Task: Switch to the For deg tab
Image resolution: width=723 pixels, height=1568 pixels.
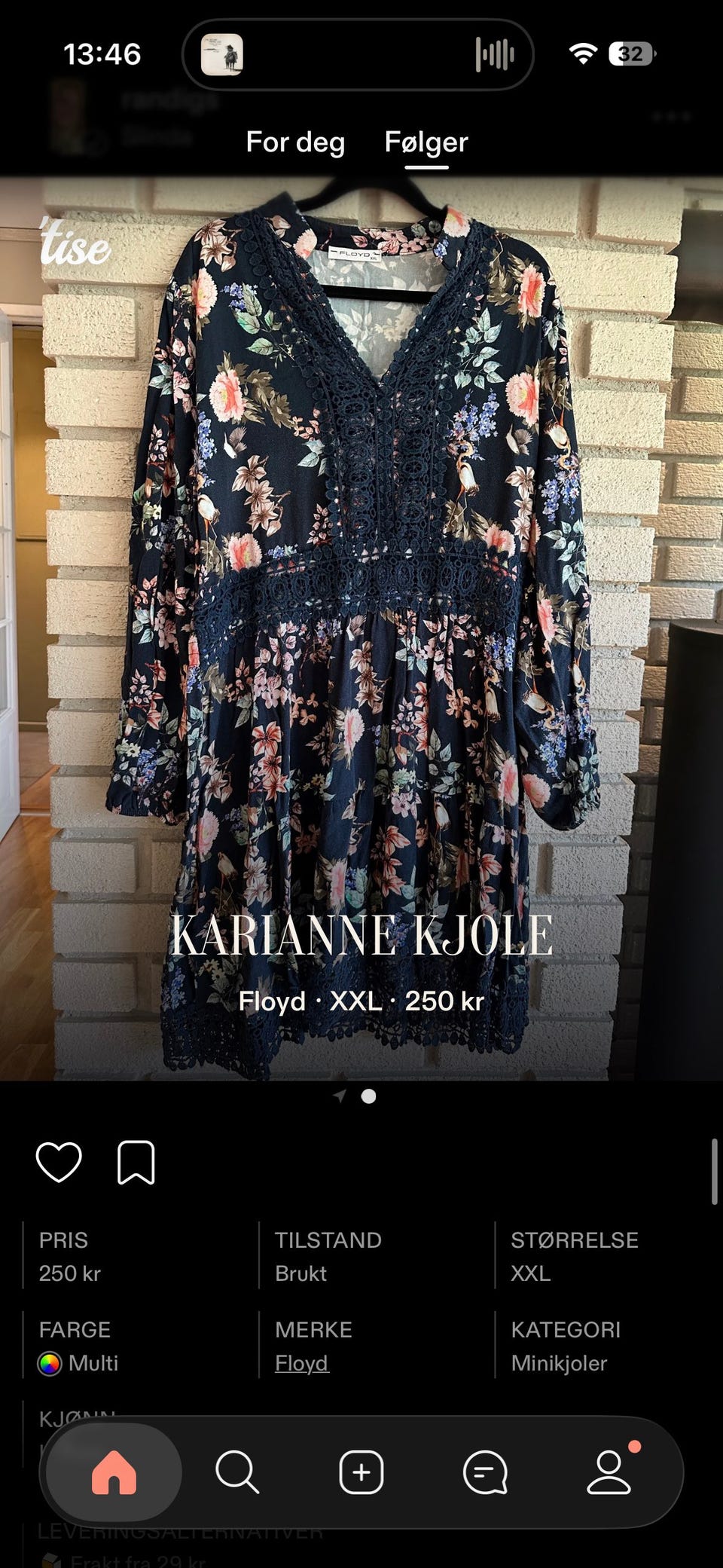Action: click(x=295, y=142)
